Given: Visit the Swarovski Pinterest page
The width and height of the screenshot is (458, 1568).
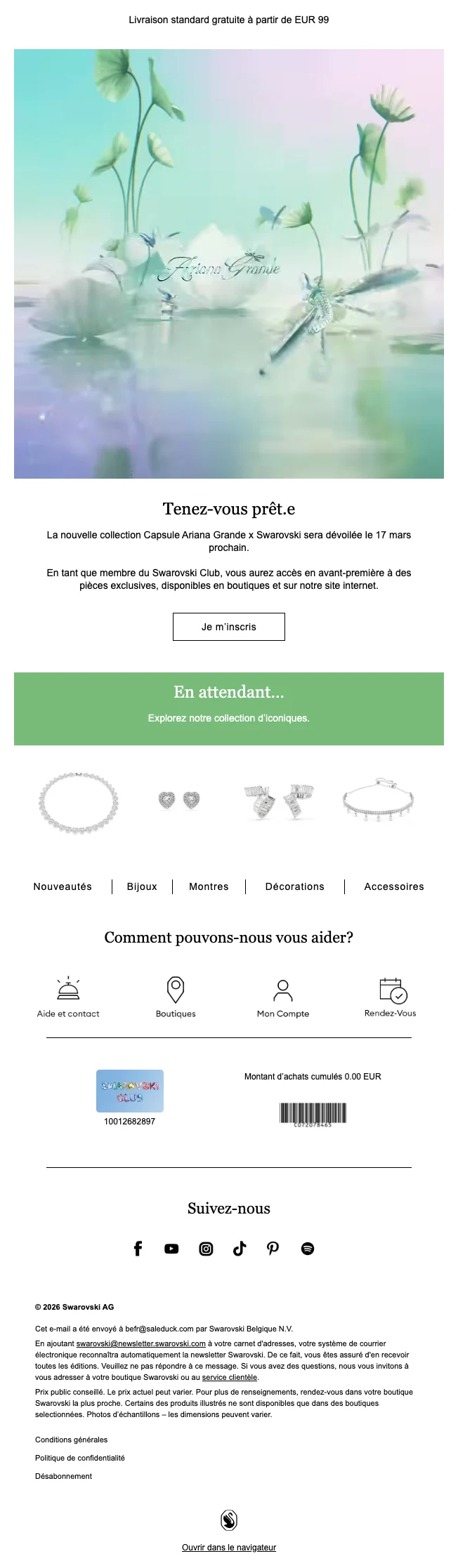Looking at the screenshot, I should tap(273, 1248).
